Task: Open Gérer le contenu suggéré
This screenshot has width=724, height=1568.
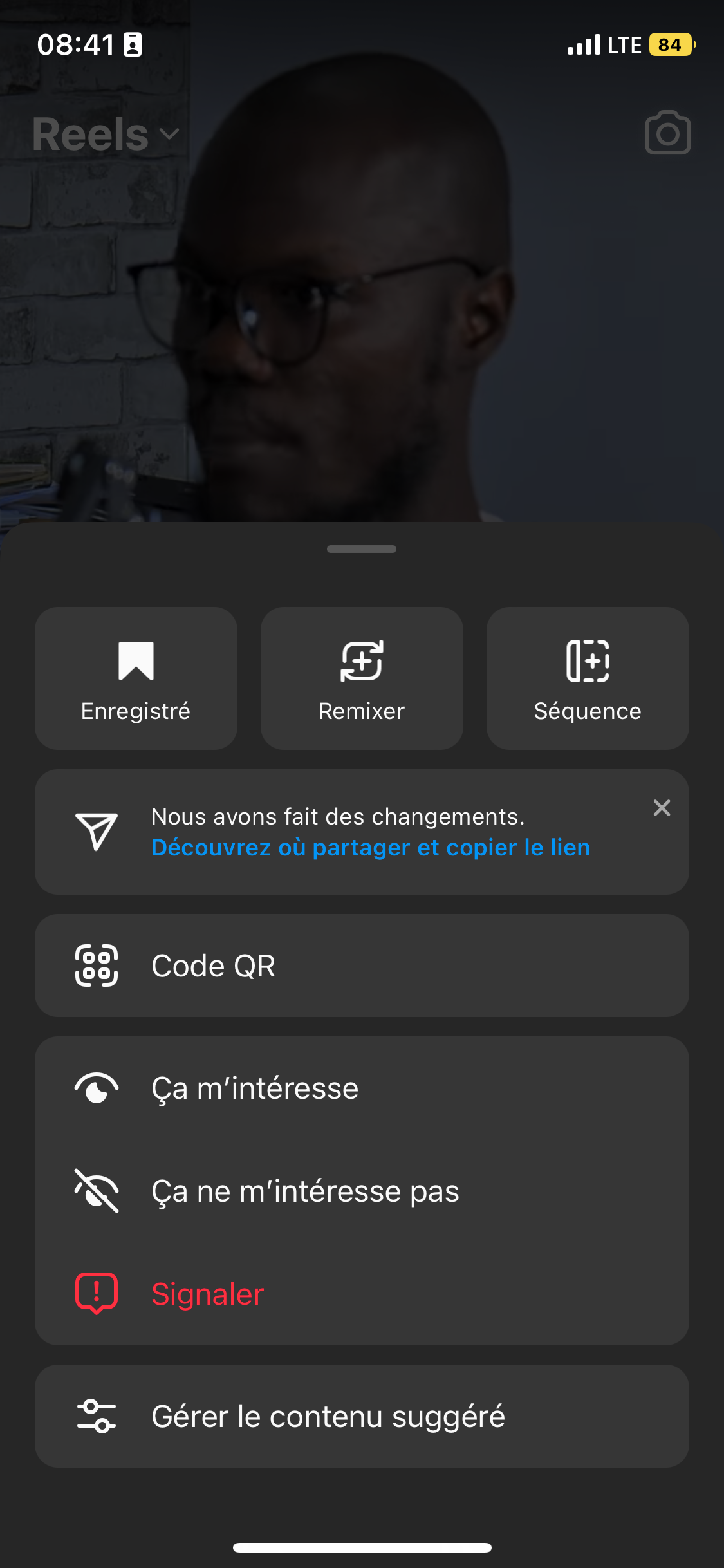Action: point(362,1416)
